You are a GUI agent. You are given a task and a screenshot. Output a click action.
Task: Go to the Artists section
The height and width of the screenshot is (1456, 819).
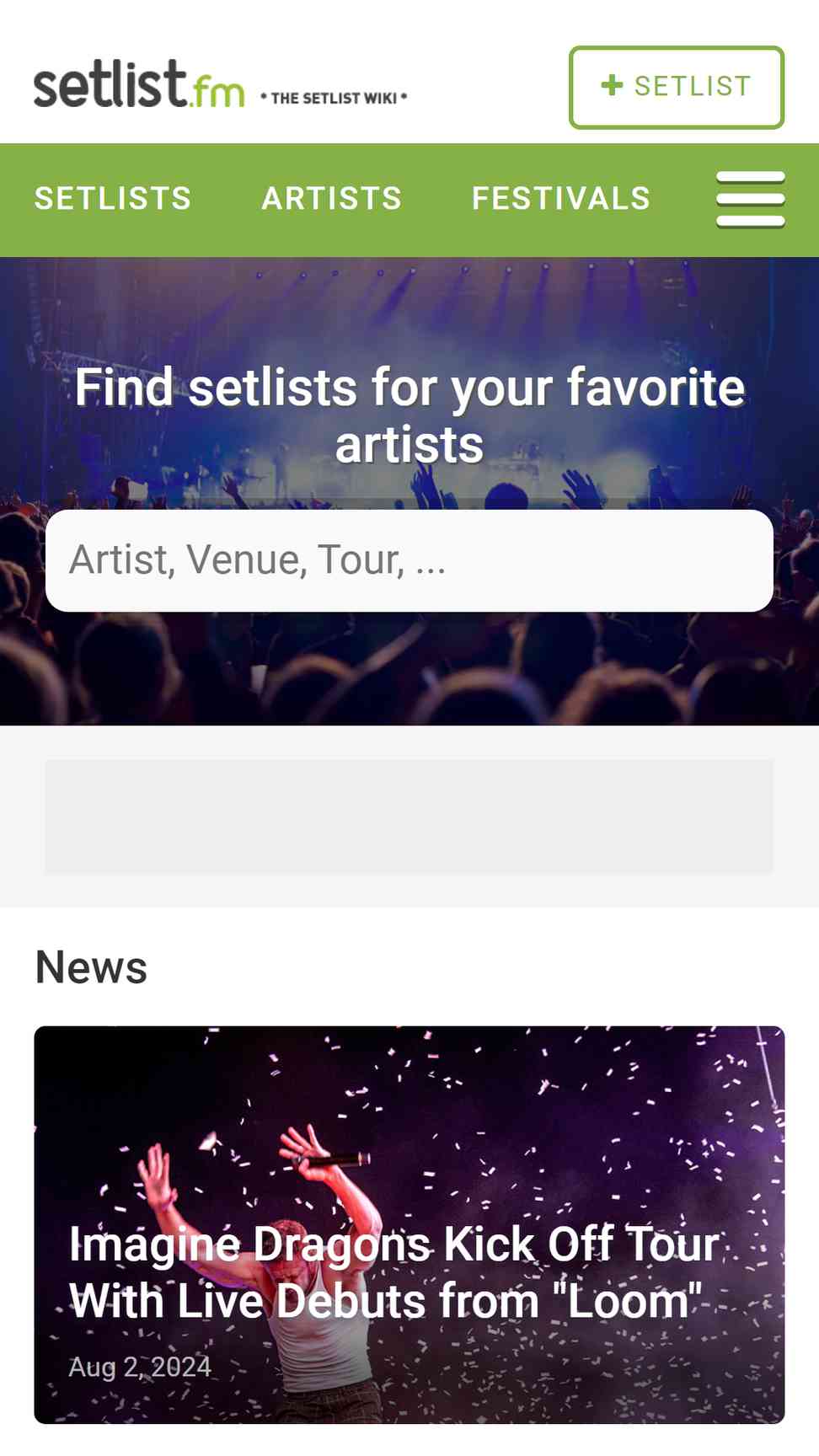pyautogui.click(x=332, y=199)
